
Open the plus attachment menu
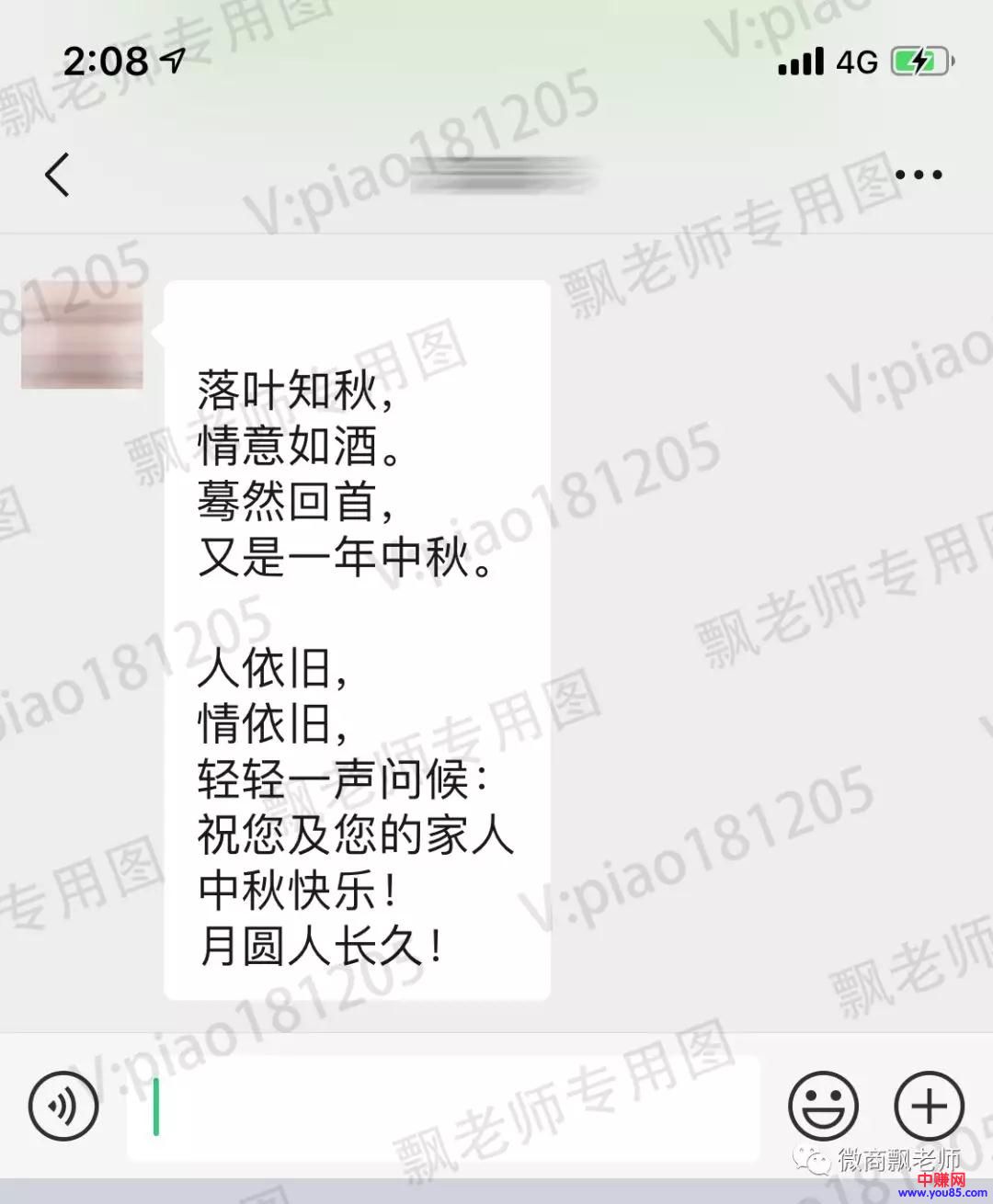[x=929, y=1106]
